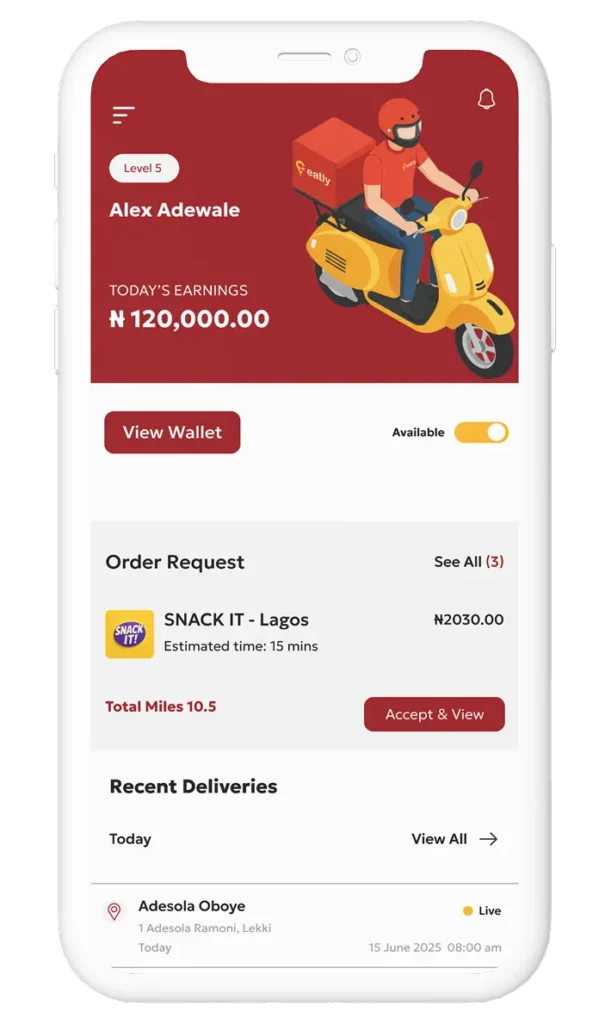The width and height of the screenshot is (605, 1024).
Task: Open Adesola Oboye's delivery
Action: click(191, 907)
